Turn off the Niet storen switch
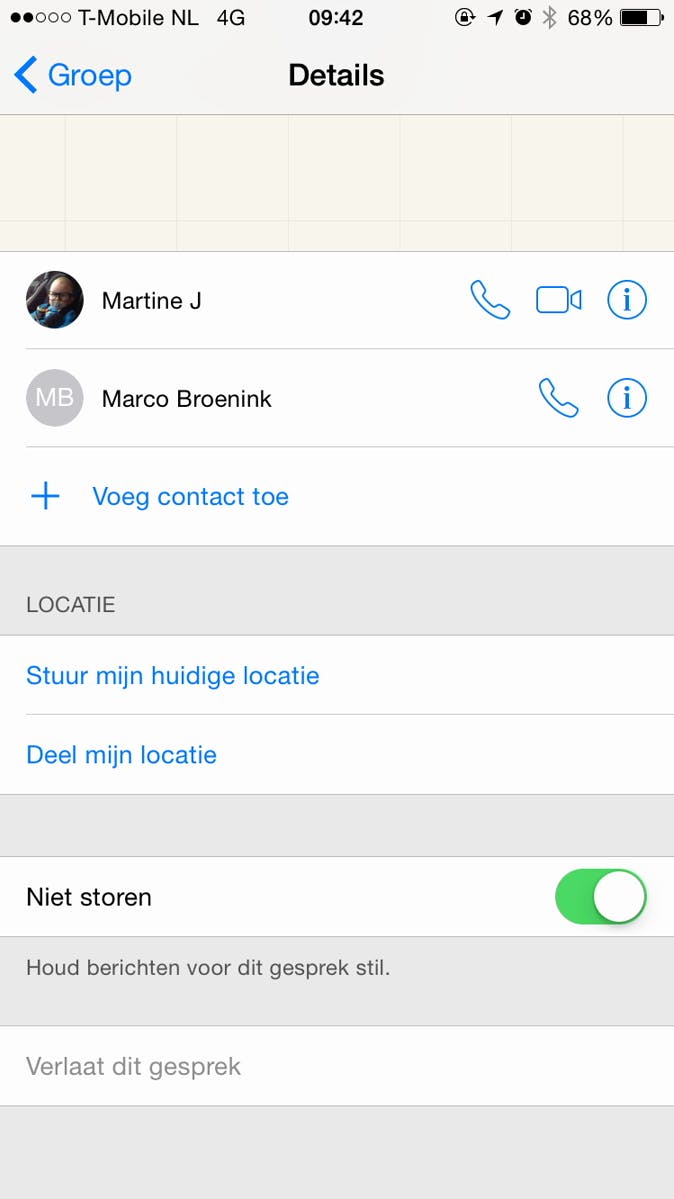The width and height of the screenshot is (674, 1199). (x=600, y=896)
